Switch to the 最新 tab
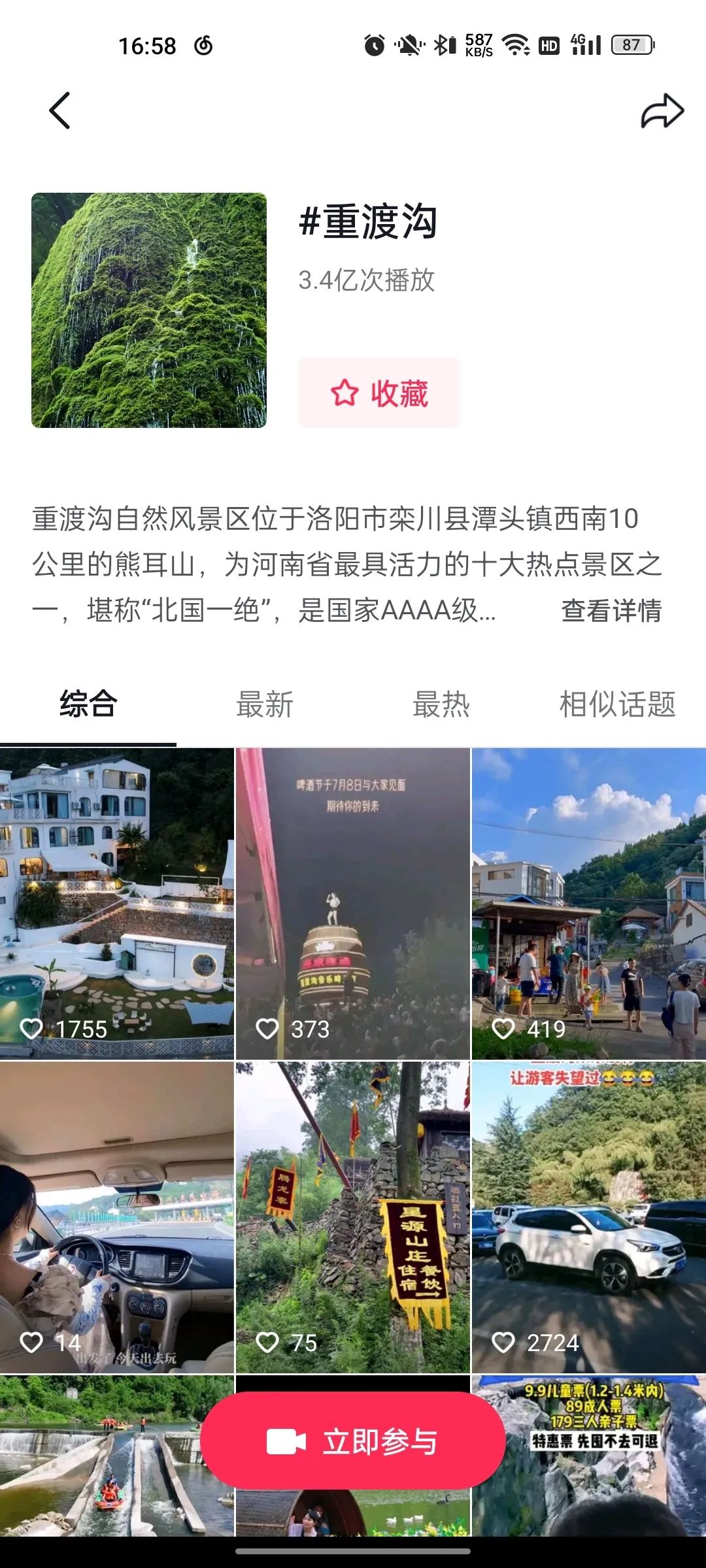This screenshot has height=1568, width=706. [265, 705]
